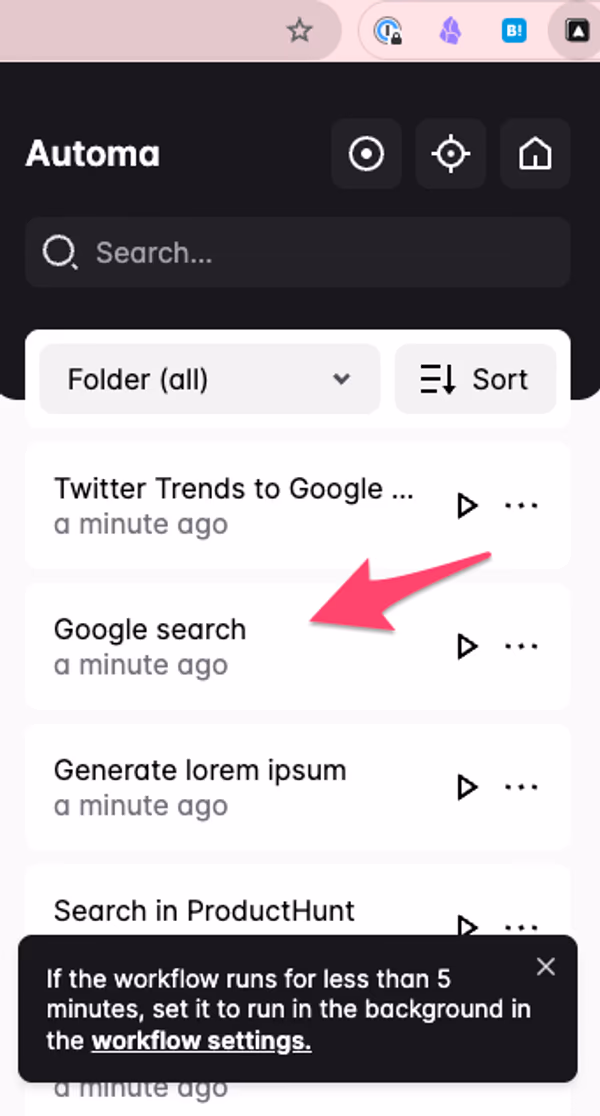Open more options for Twitter Trends workflow

521,506
